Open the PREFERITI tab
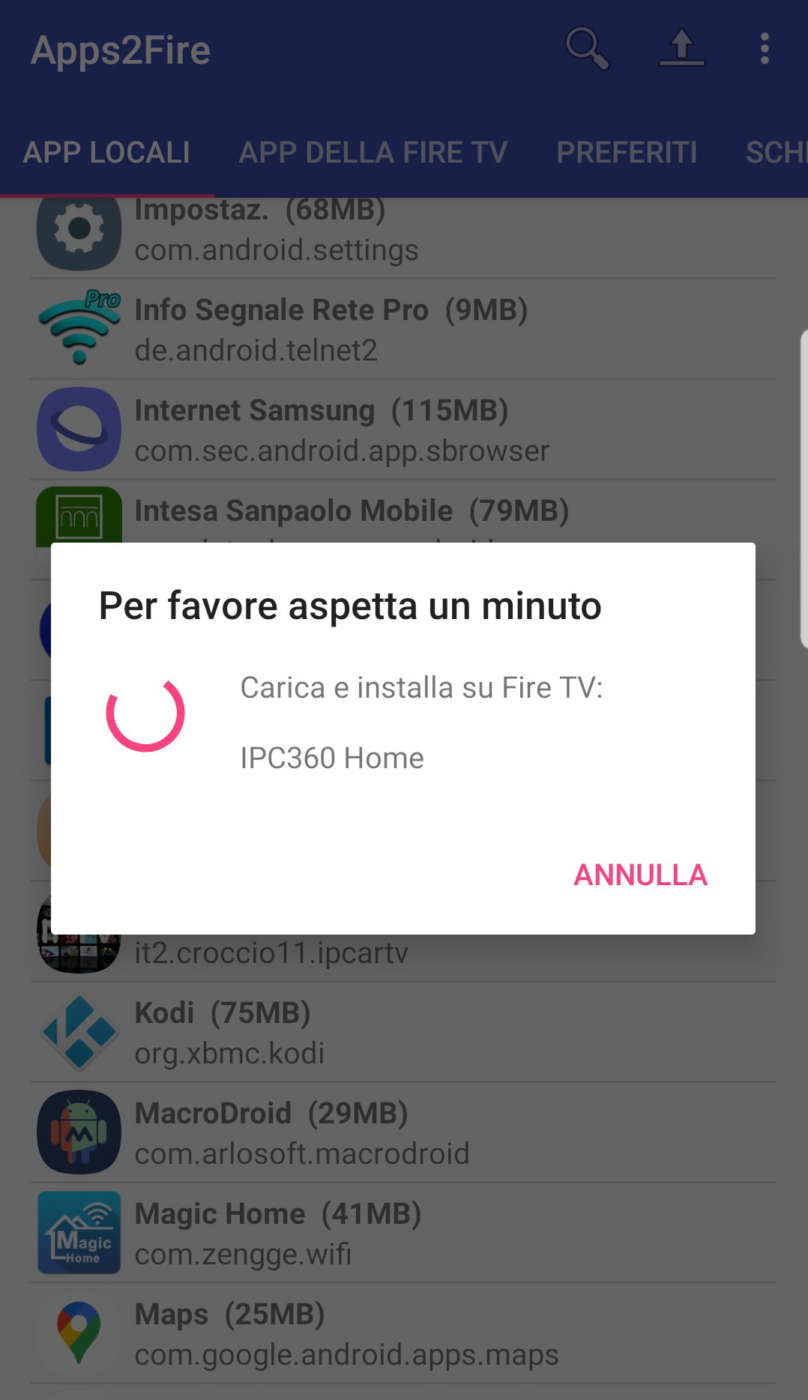The height and width of the screenshot is (1400, 808). 627,152
